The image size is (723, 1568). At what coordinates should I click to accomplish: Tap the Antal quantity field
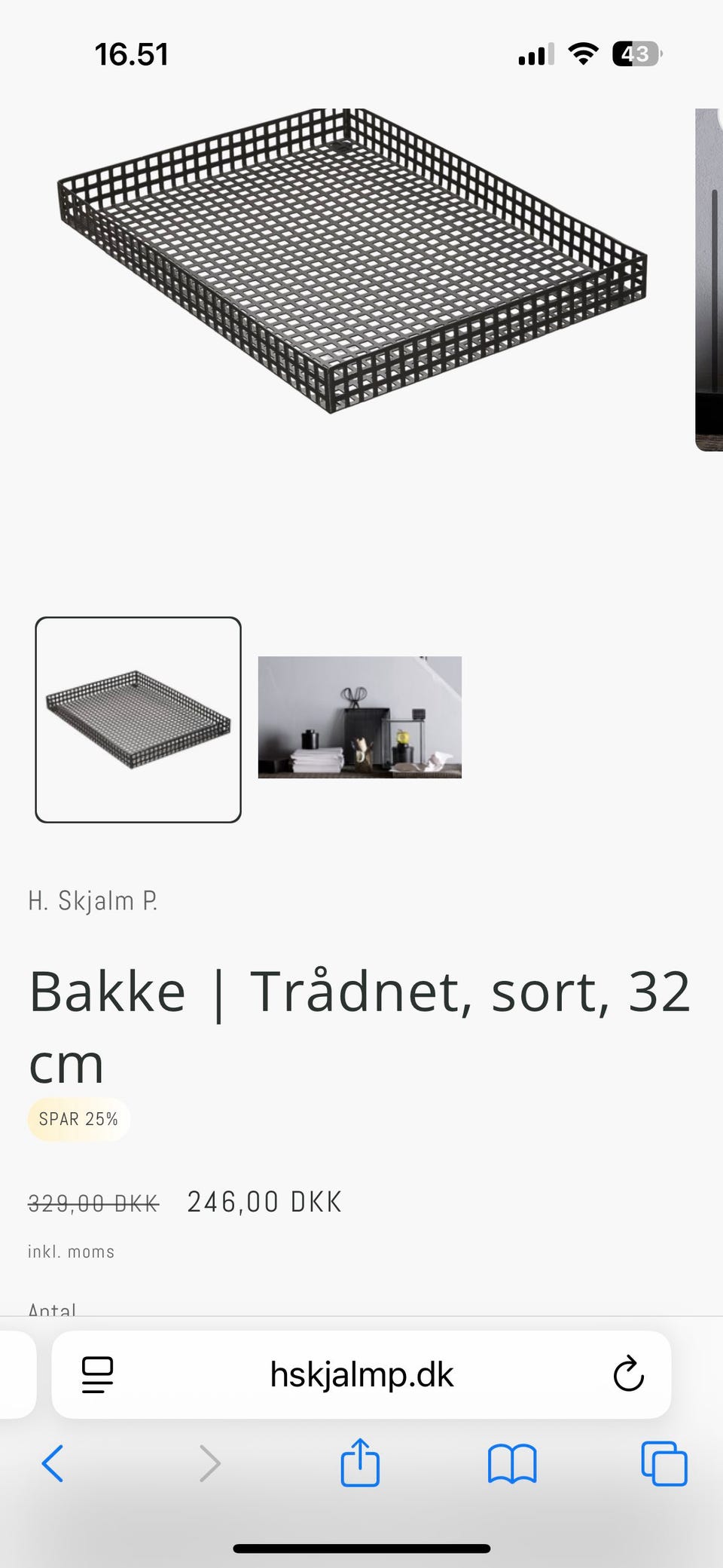coord(52,1309)
